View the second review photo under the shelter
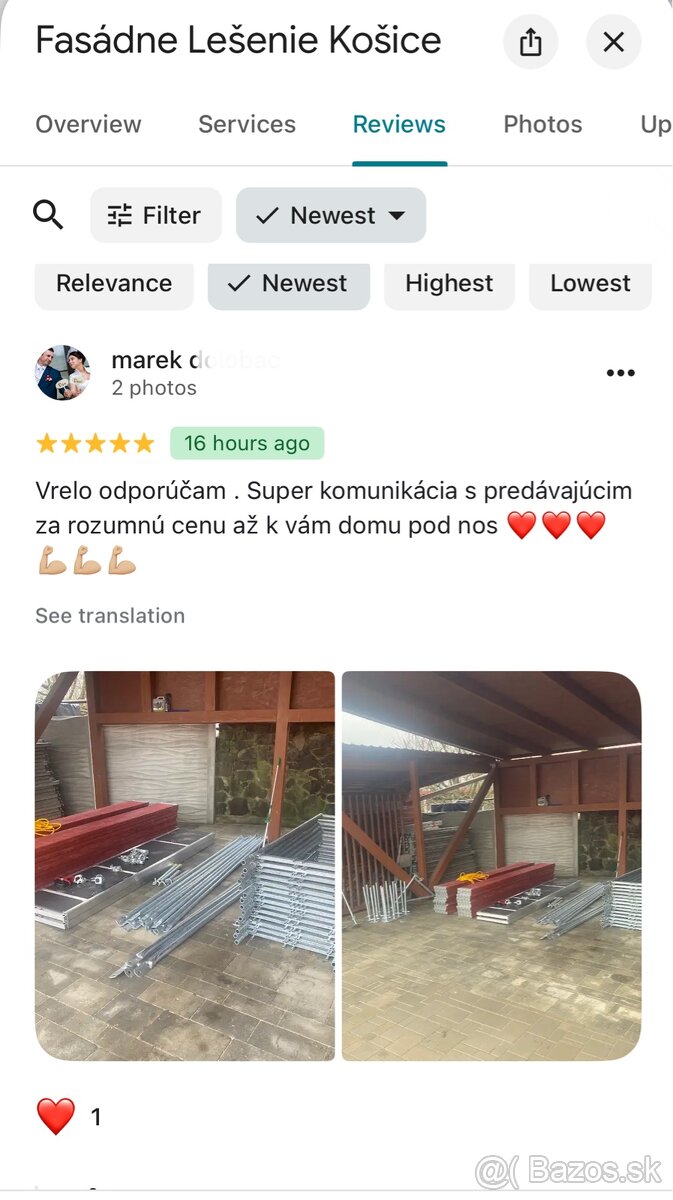This screenshot has width=673, height=1200. click(x=491, y=865)
